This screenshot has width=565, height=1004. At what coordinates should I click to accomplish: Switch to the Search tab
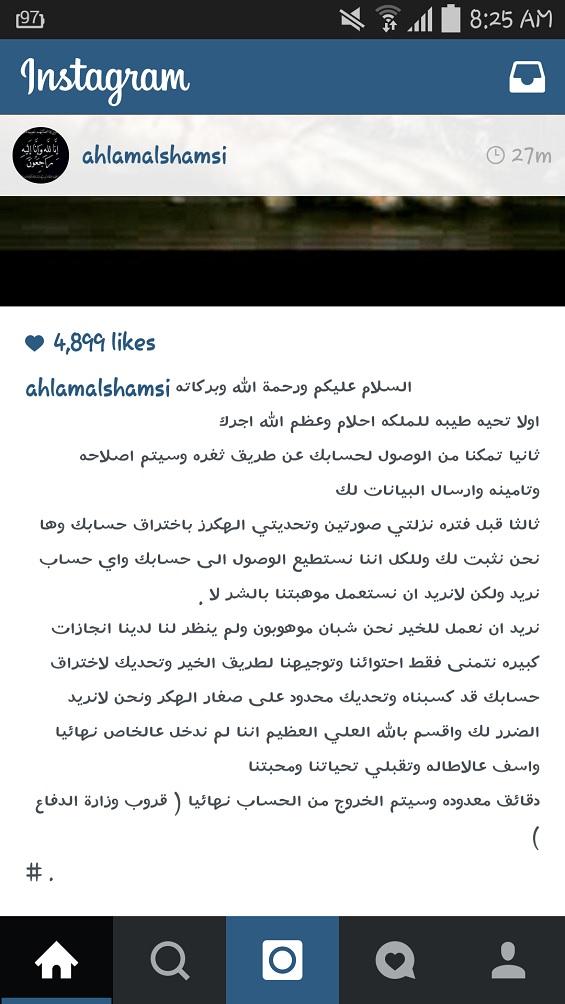click(170, 960)
